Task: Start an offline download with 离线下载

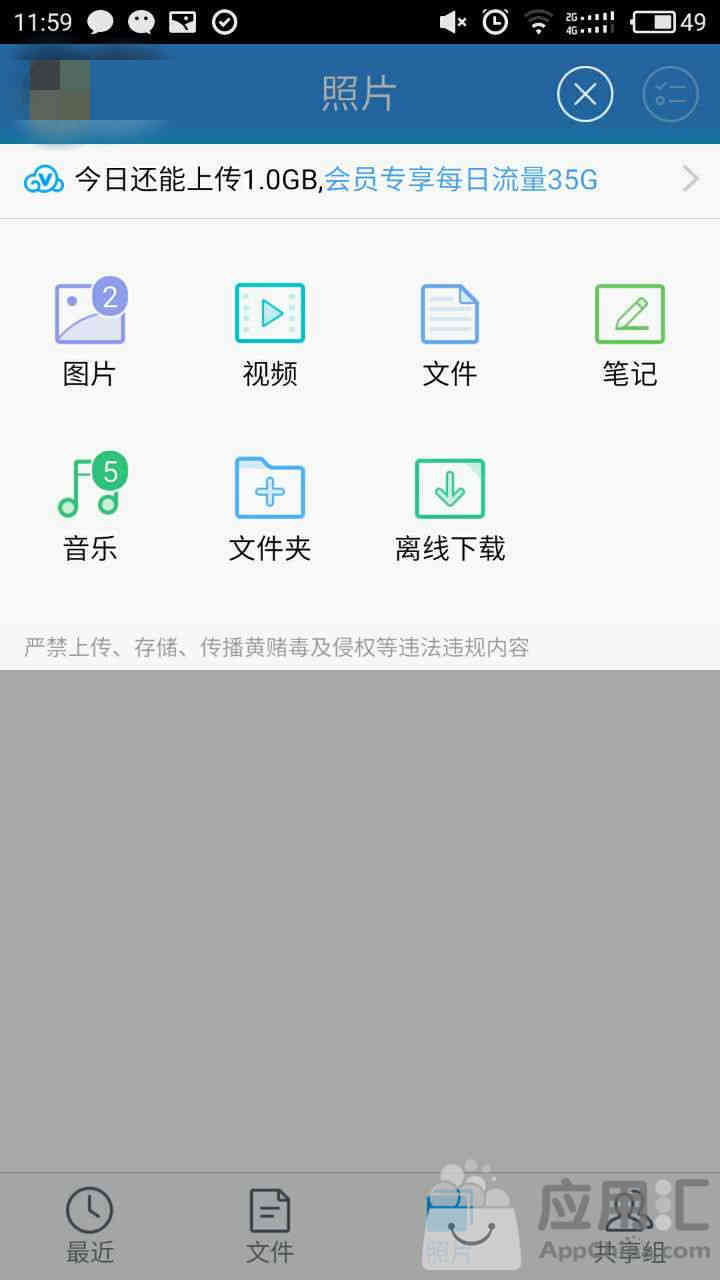Action: 450,508
